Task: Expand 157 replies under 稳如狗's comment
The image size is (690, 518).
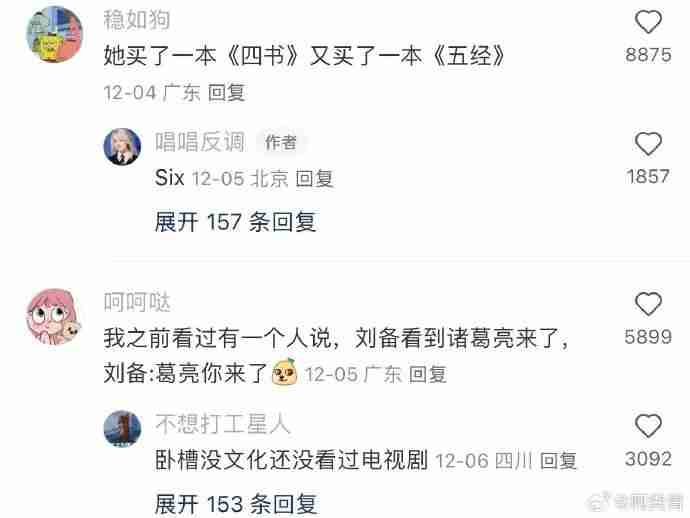Action: [x=235, y=222]
